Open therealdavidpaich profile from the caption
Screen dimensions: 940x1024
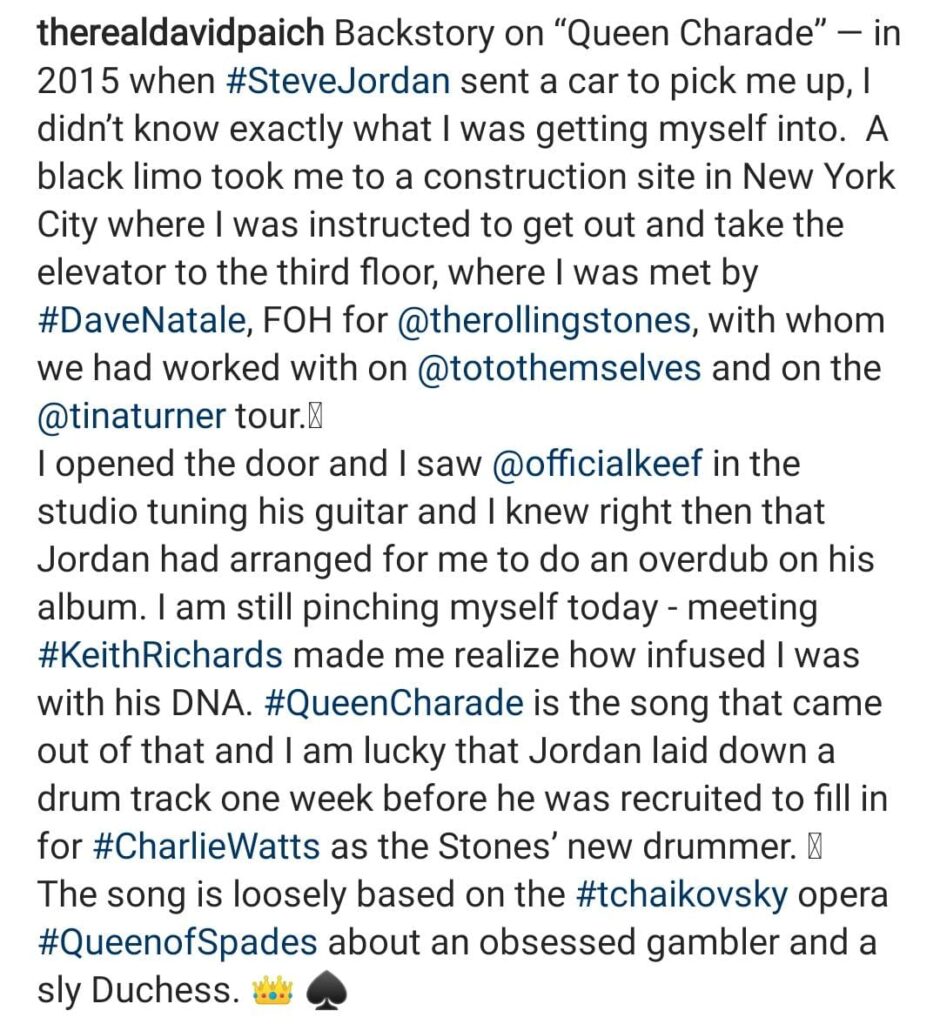click(x=181, y=35)
